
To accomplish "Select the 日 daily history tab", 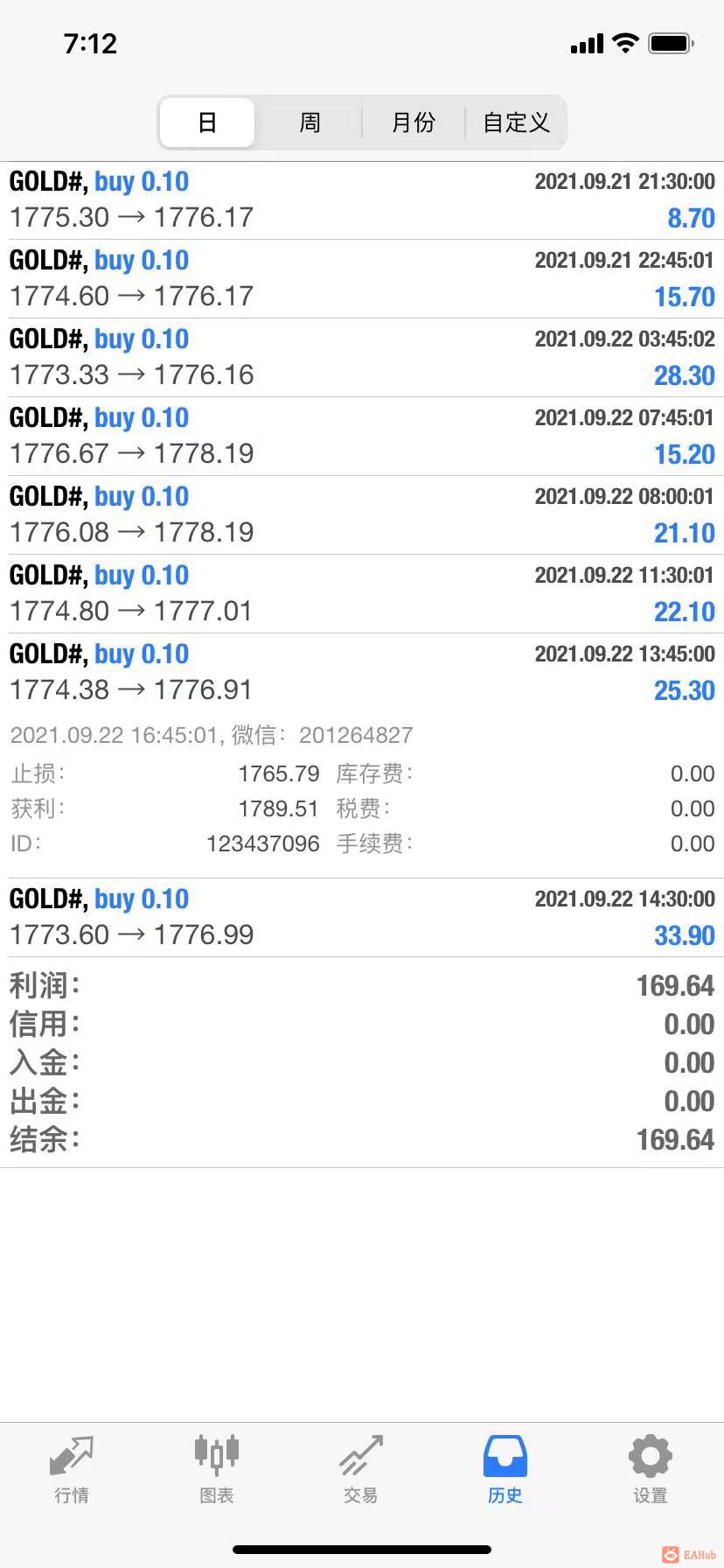I will pyautogui.click(x=206, y=122).
